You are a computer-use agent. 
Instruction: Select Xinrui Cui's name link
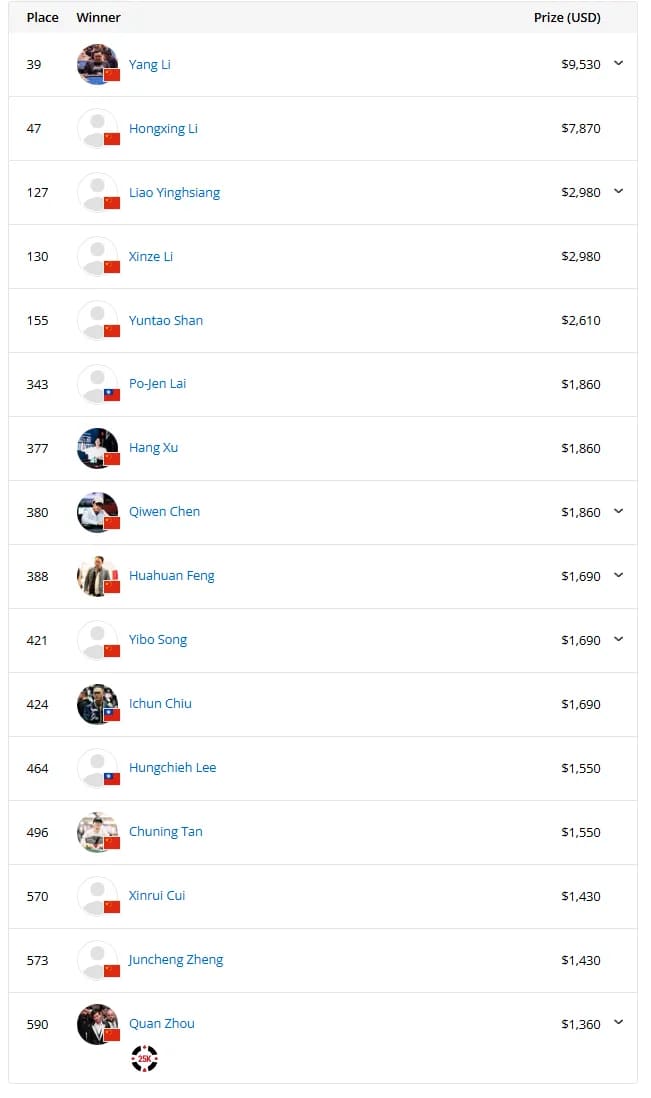pos(157,896)
